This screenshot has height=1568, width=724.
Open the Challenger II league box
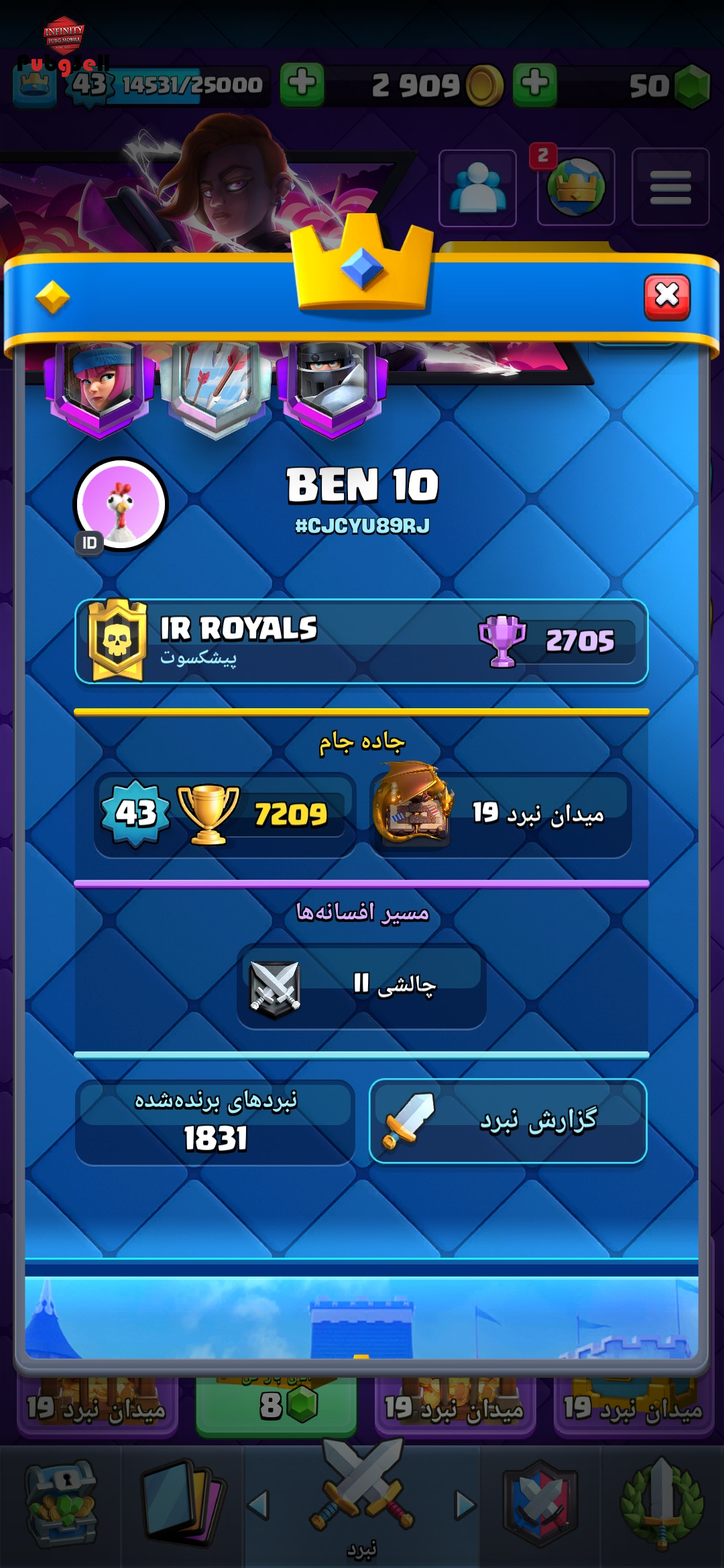(361, 986)
